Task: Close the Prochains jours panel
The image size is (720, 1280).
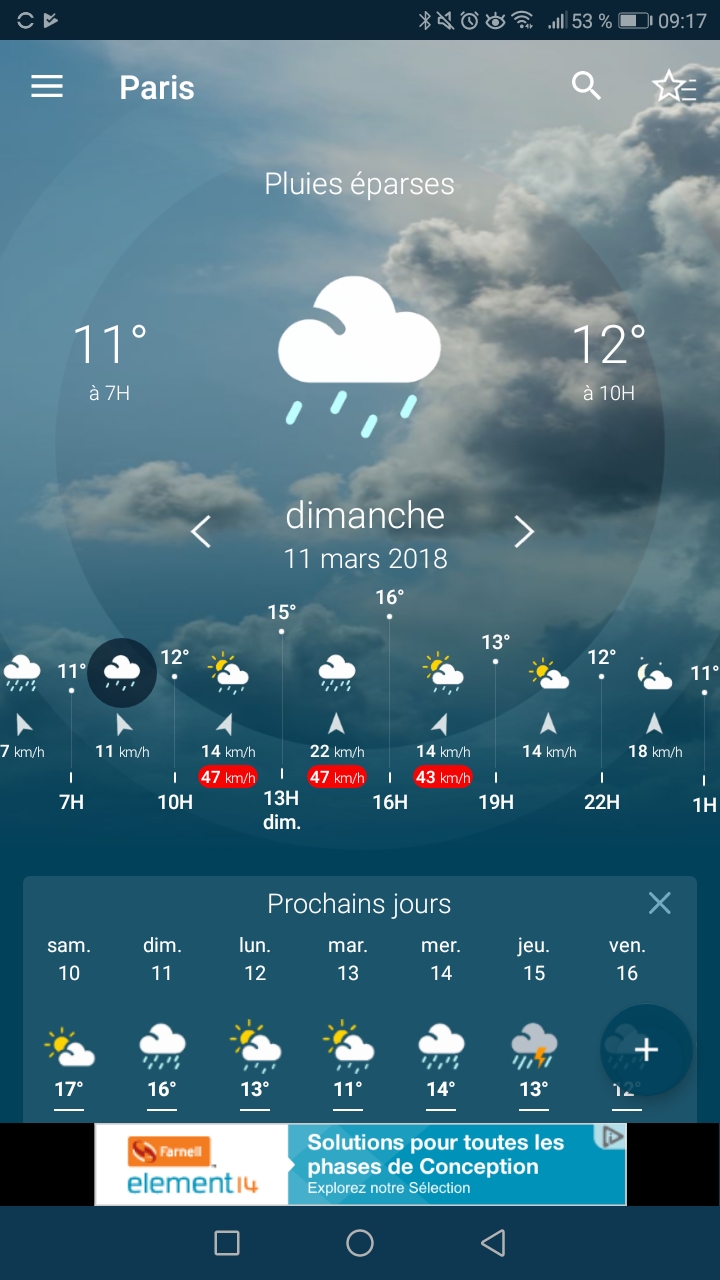Action: pos(659,903)
